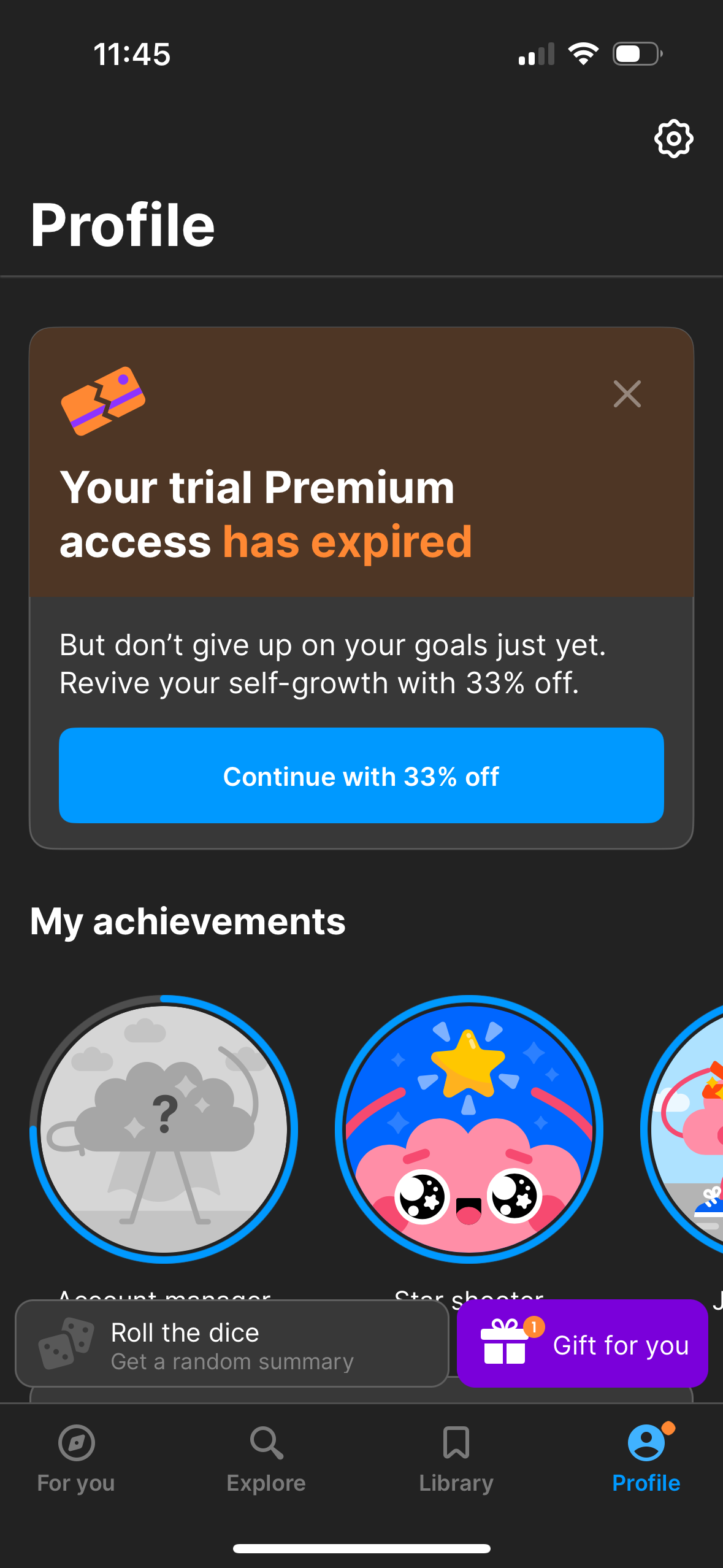Click the dice icon
Screen dimensions: 723x1568
tap(67, 1343)
